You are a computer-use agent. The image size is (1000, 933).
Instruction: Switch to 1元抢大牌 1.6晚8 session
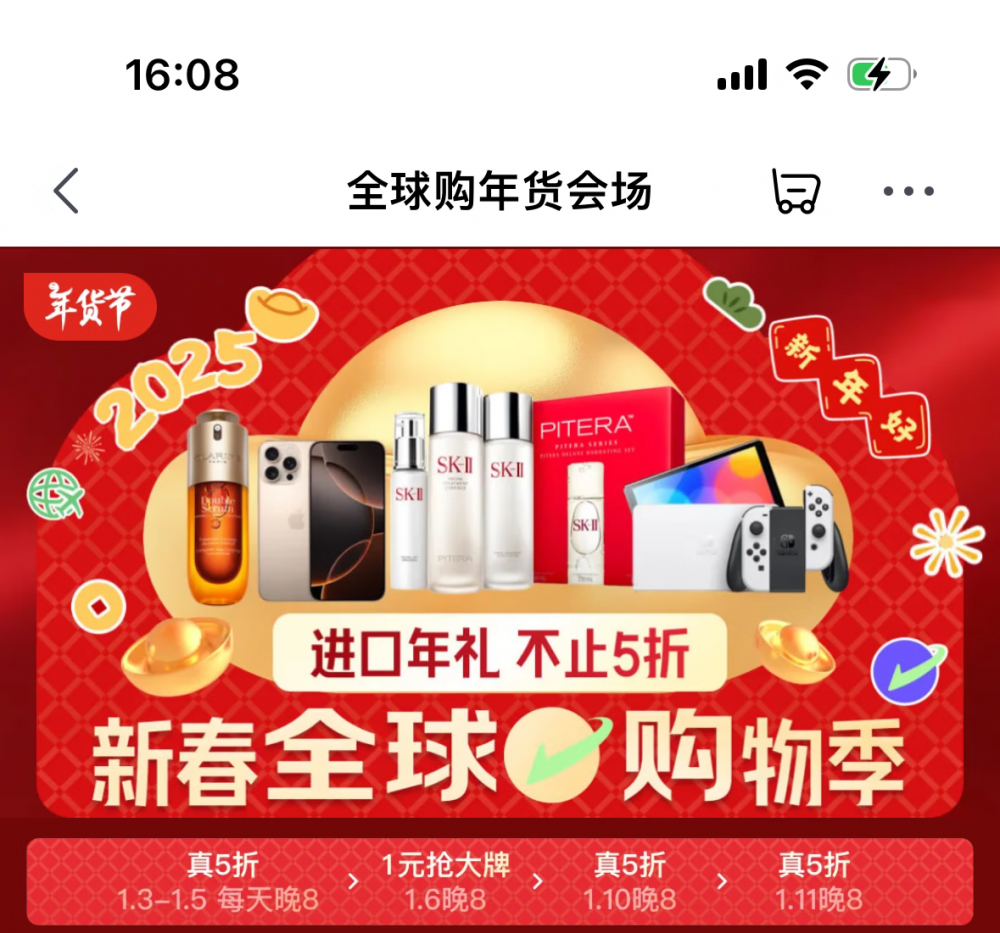coord(445,881)
